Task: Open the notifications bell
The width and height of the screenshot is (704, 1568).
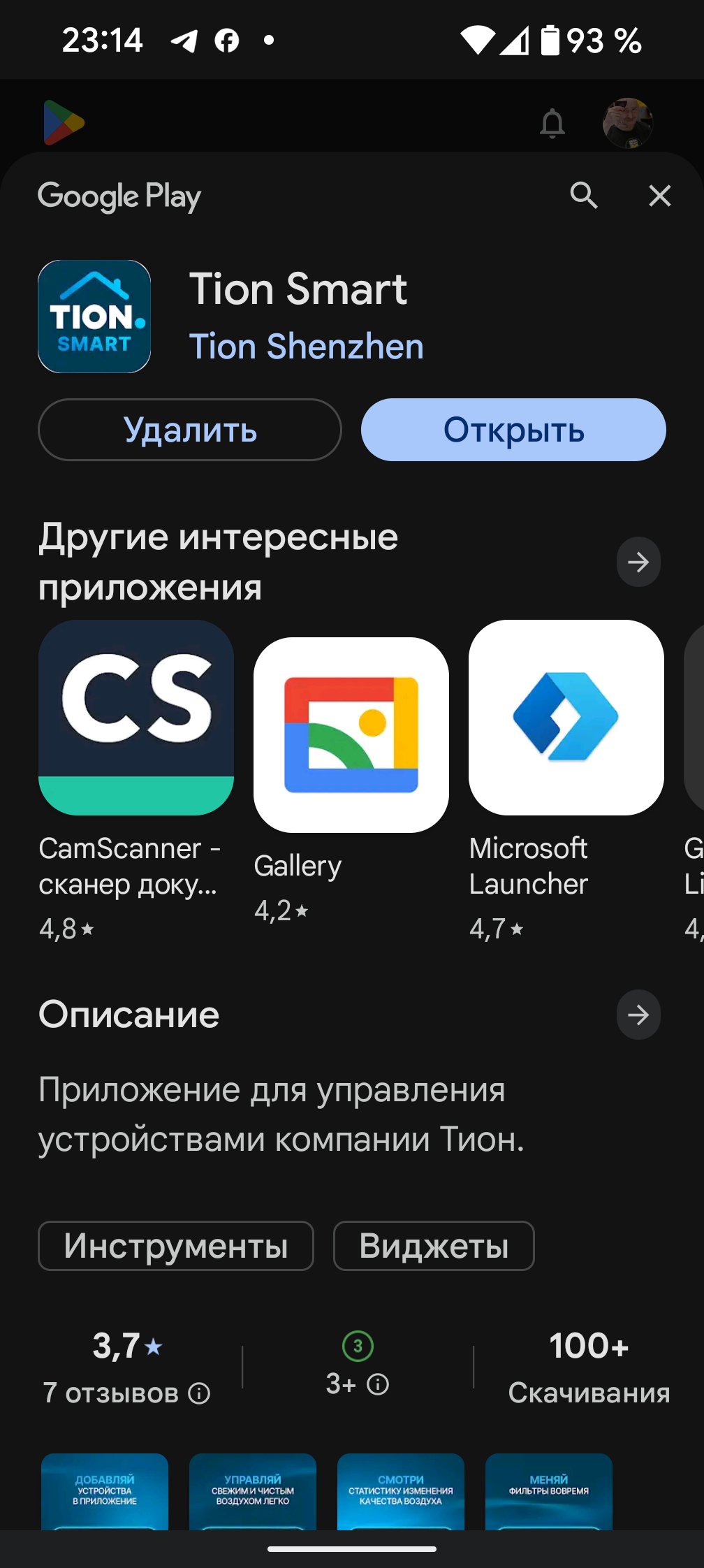Action: pos(552,124)
